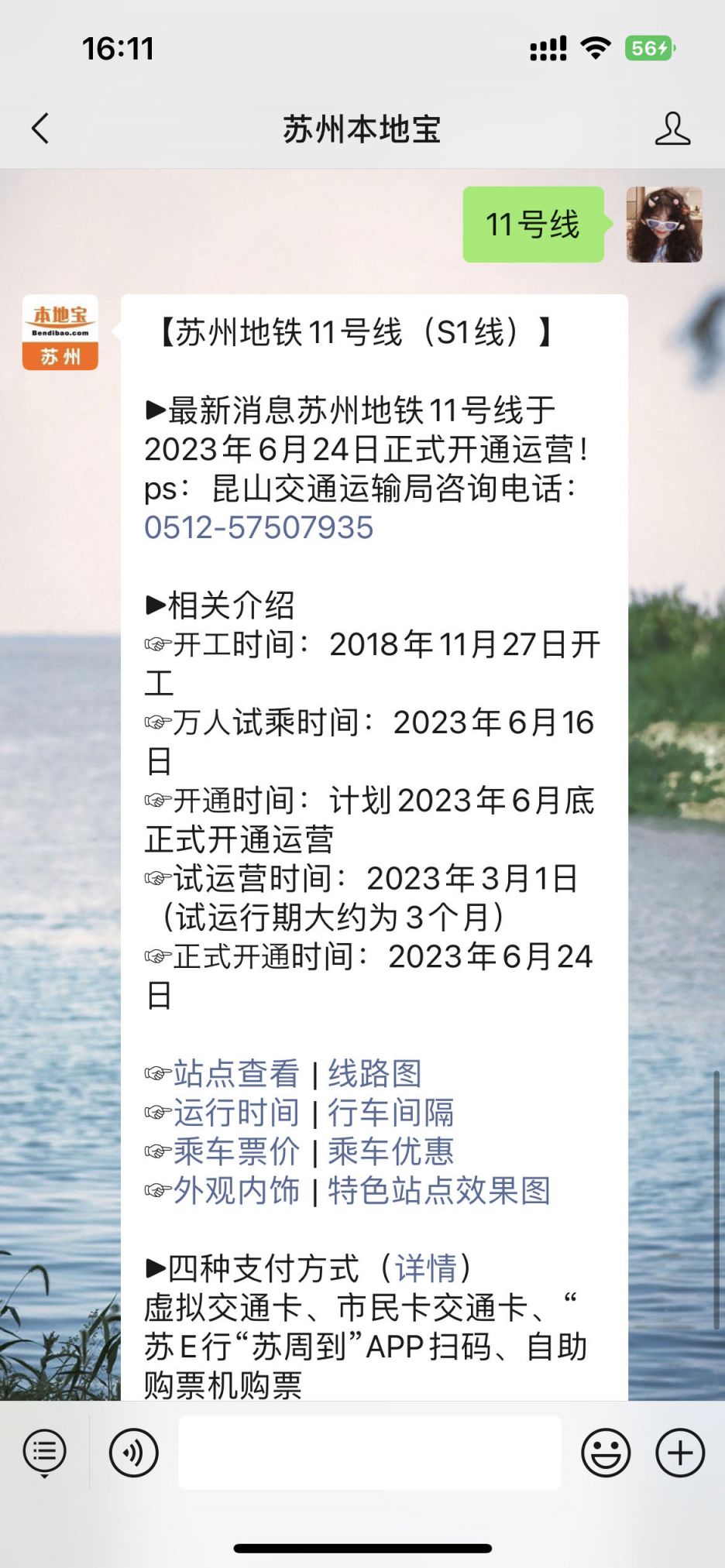
Task: Tap the 苏州本地宝 account avatar
Action: (x=60, y=333)
